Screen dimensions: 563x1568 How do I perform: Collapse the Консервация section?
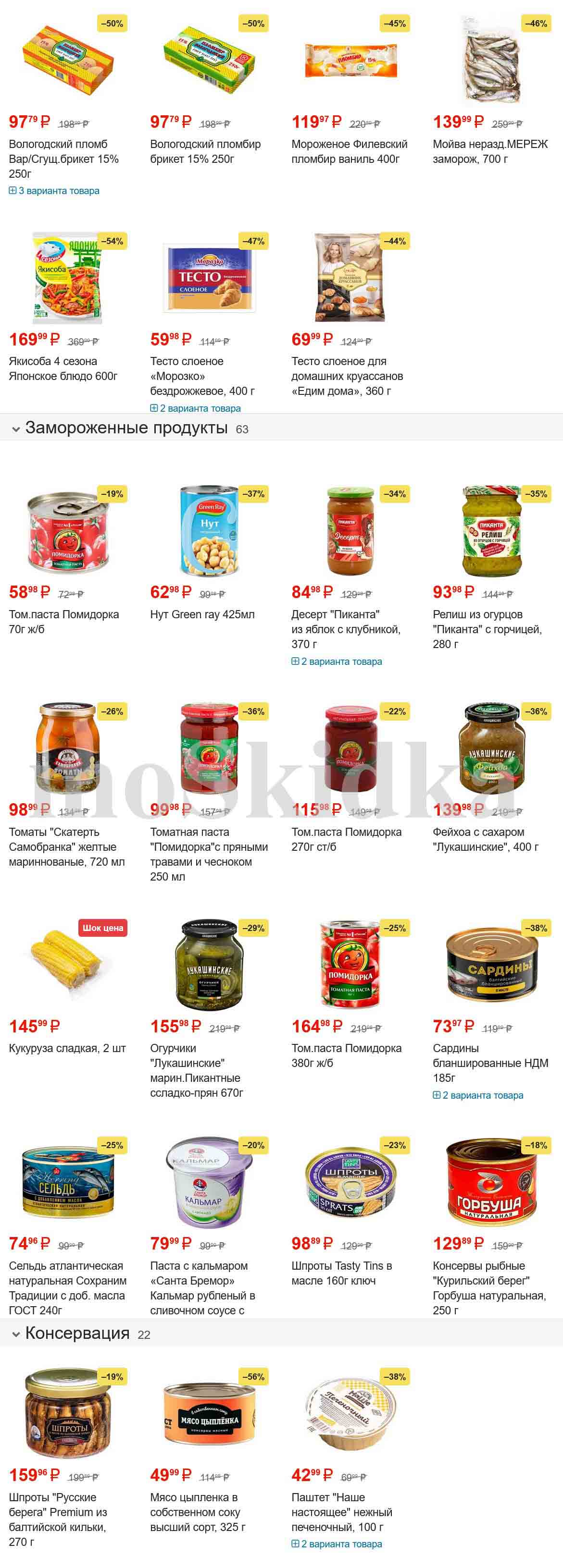16,1334
